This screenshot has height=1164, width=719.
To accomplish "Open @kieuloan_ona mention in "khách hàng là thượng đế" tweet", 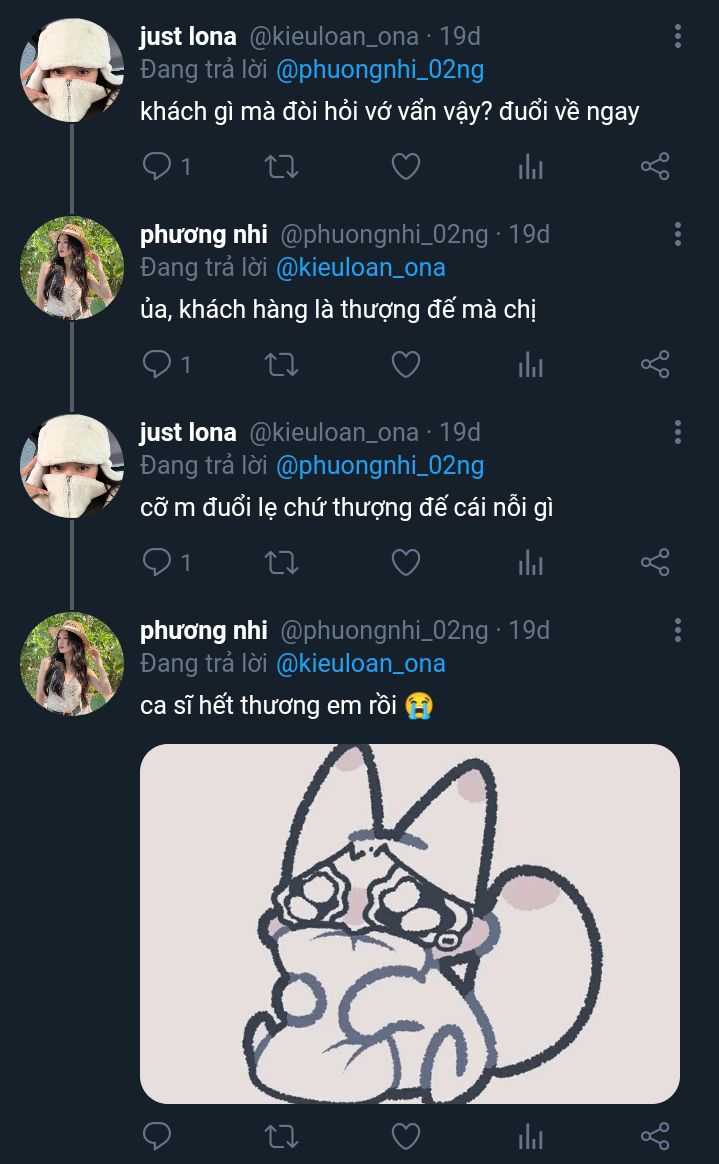I will click(x=361, y=268).
